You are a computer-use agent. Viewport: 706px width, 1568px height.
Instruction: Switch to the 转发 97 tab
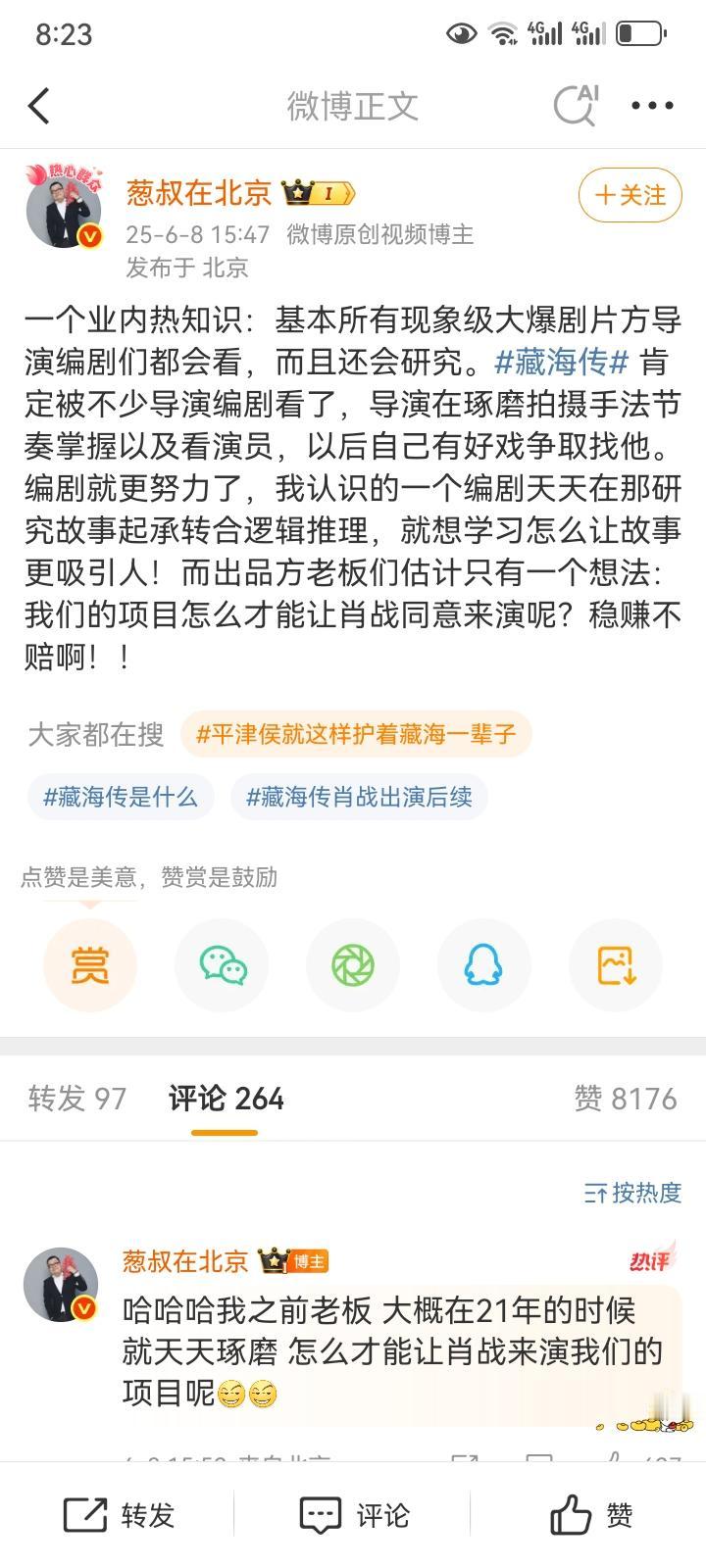point(77,1099)
